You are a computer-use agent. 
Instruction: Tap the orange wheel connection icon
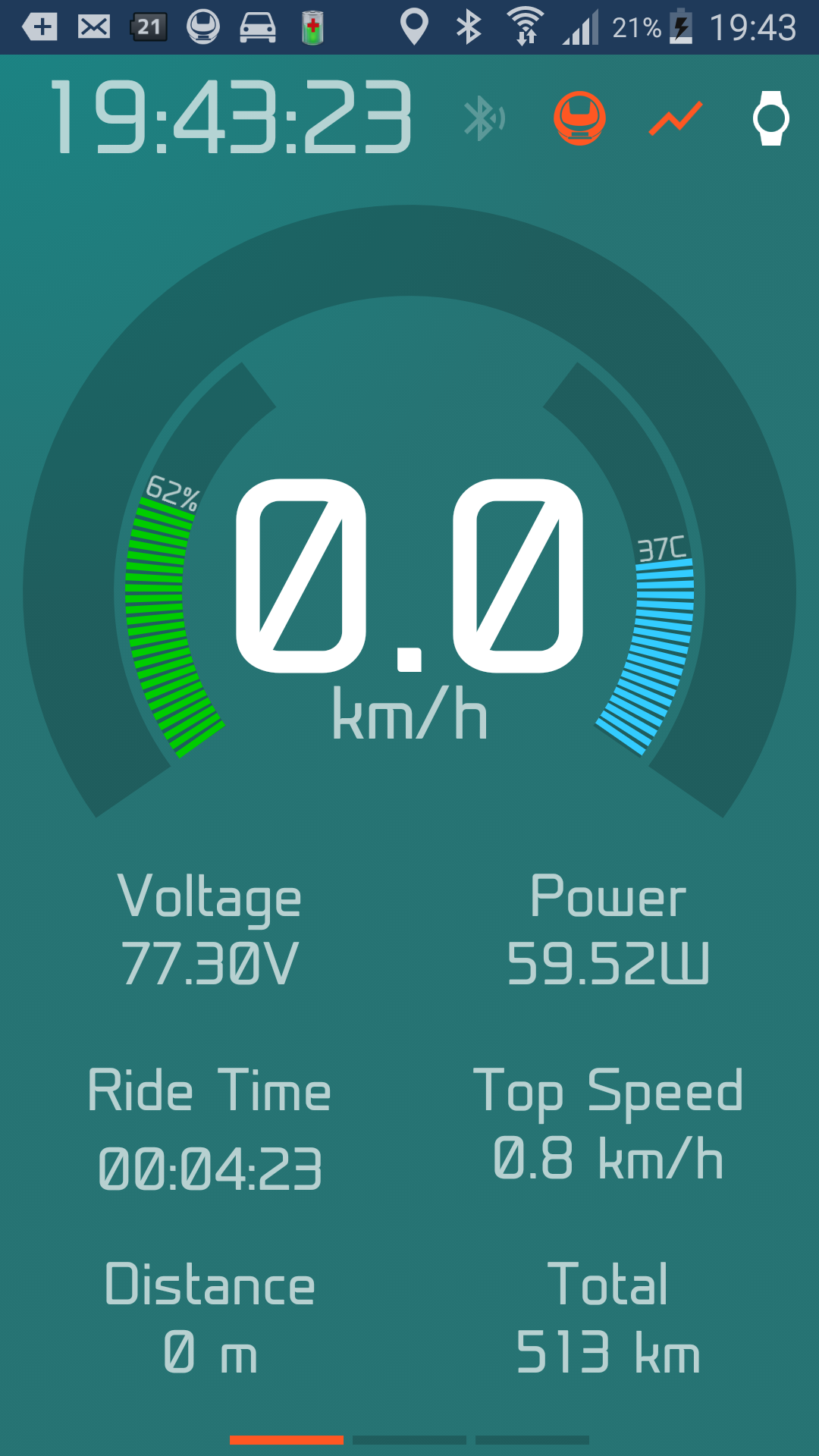(579, 118)
